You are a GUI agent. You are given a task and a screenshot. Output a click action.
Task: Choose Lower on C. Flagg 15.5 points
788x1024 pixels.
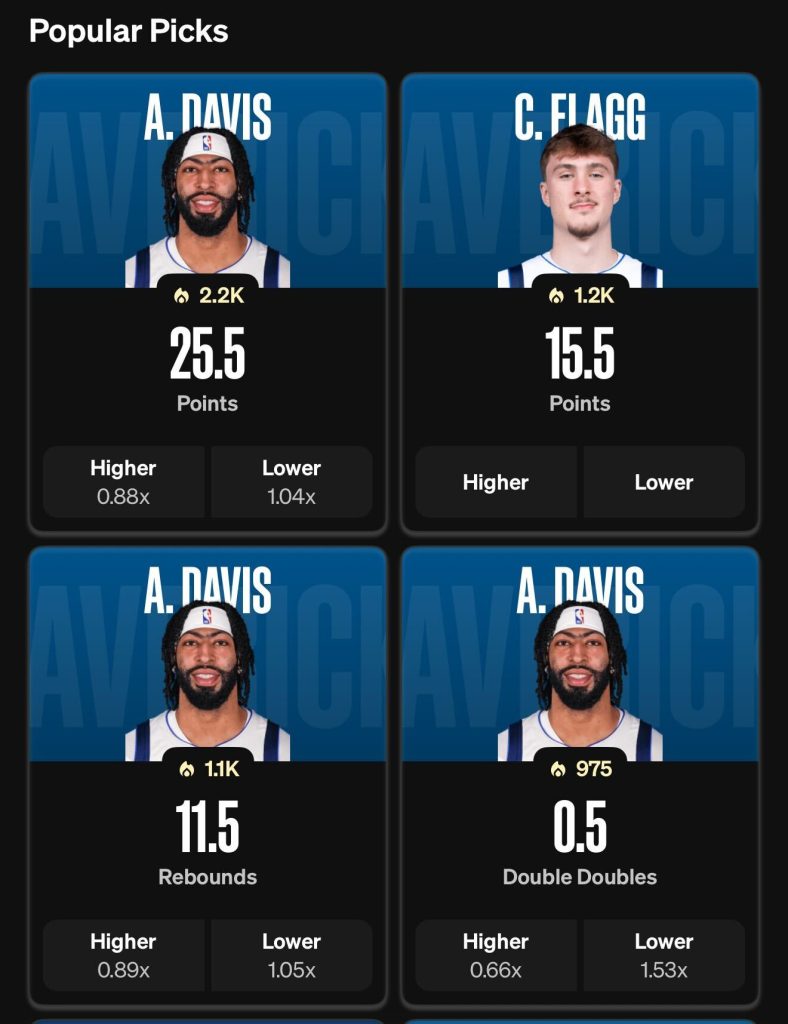[x=664, y=482]
